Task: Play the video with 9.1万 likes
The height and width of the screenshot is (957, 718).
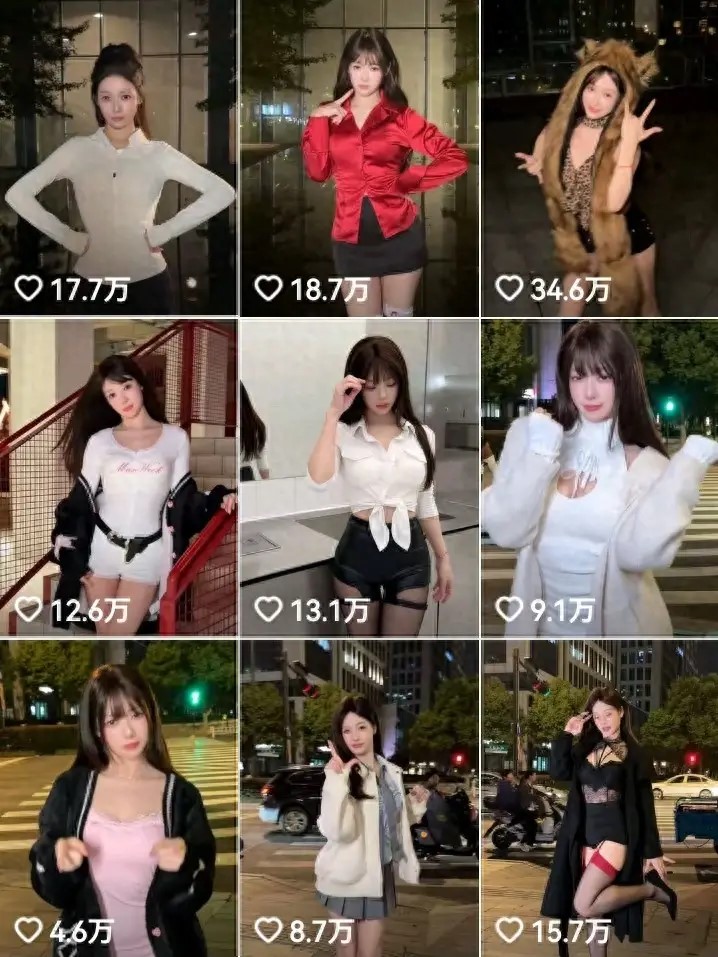Action: click(599, 477)
